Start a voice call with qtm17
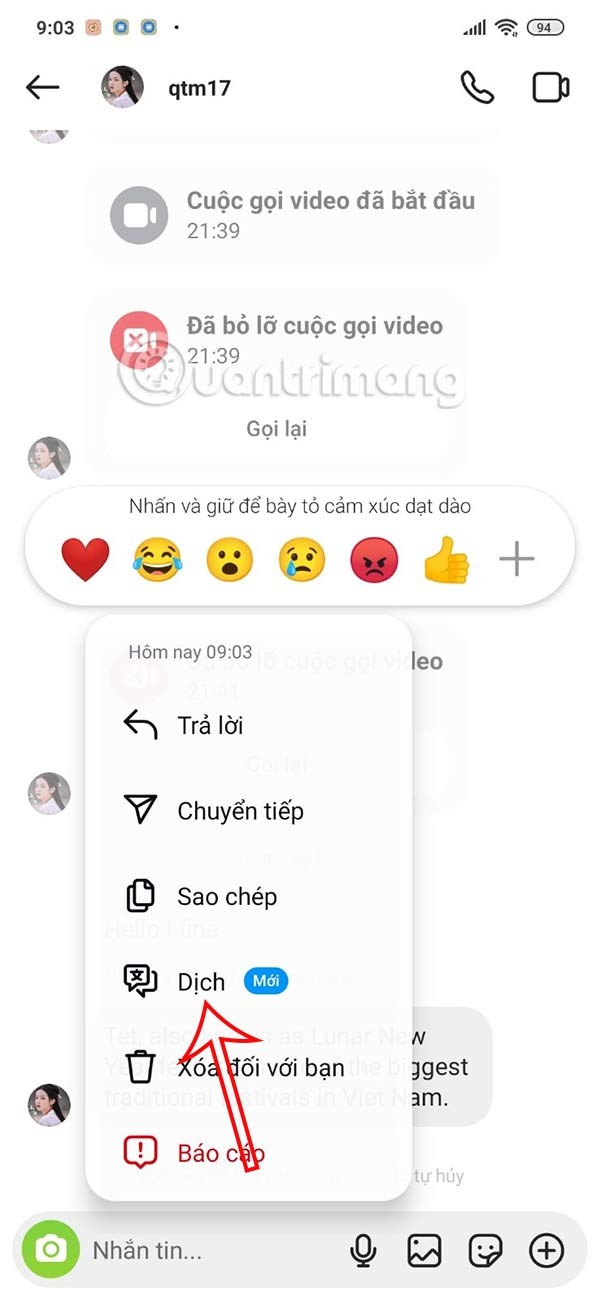Screen dimensions: 600x1300 pos(477,88)
